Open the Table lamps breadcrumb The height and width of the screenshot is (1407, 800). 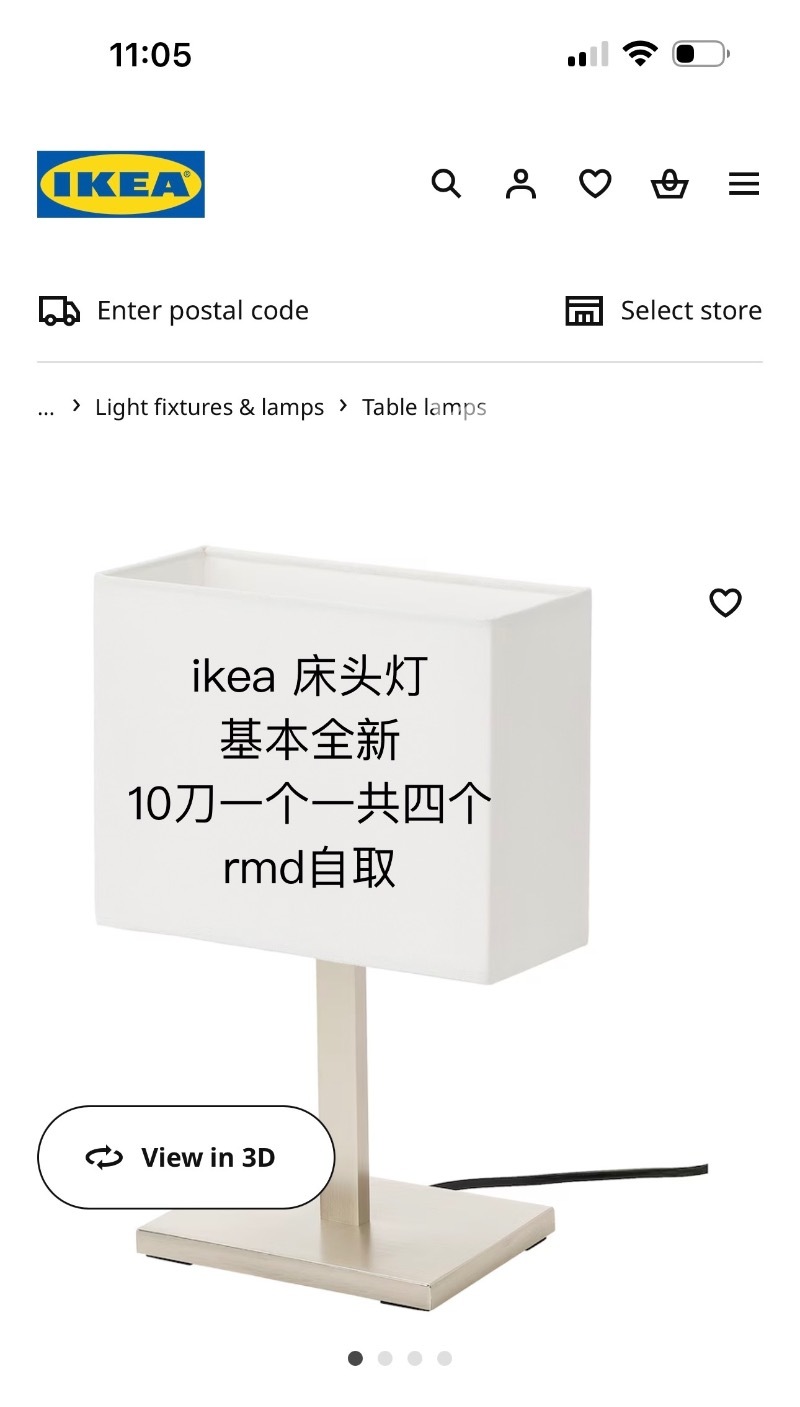[424, 408]
